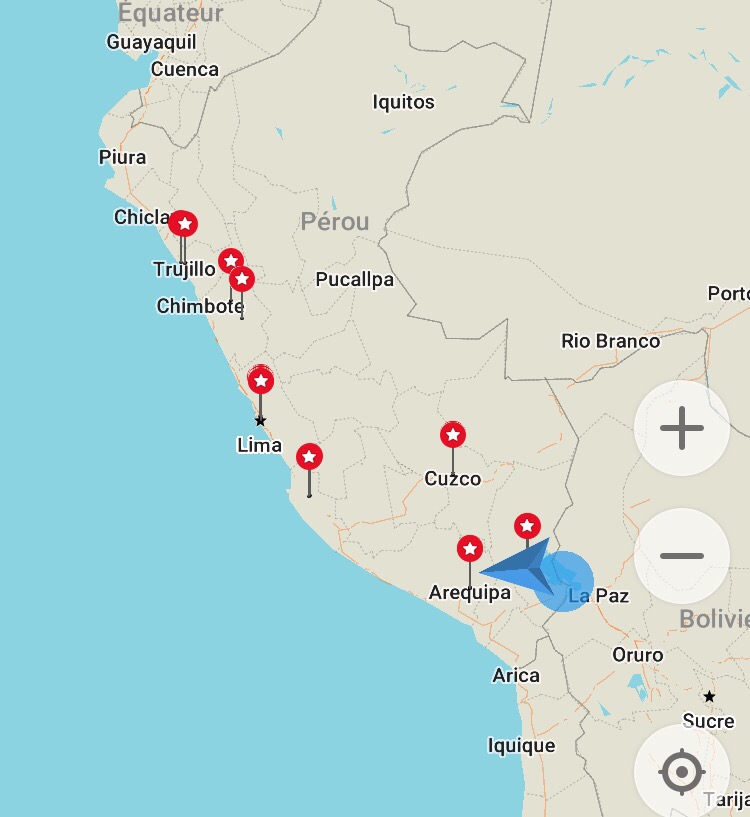Center the map on my location
Screen dimensions: 750x817
[682, 771]
